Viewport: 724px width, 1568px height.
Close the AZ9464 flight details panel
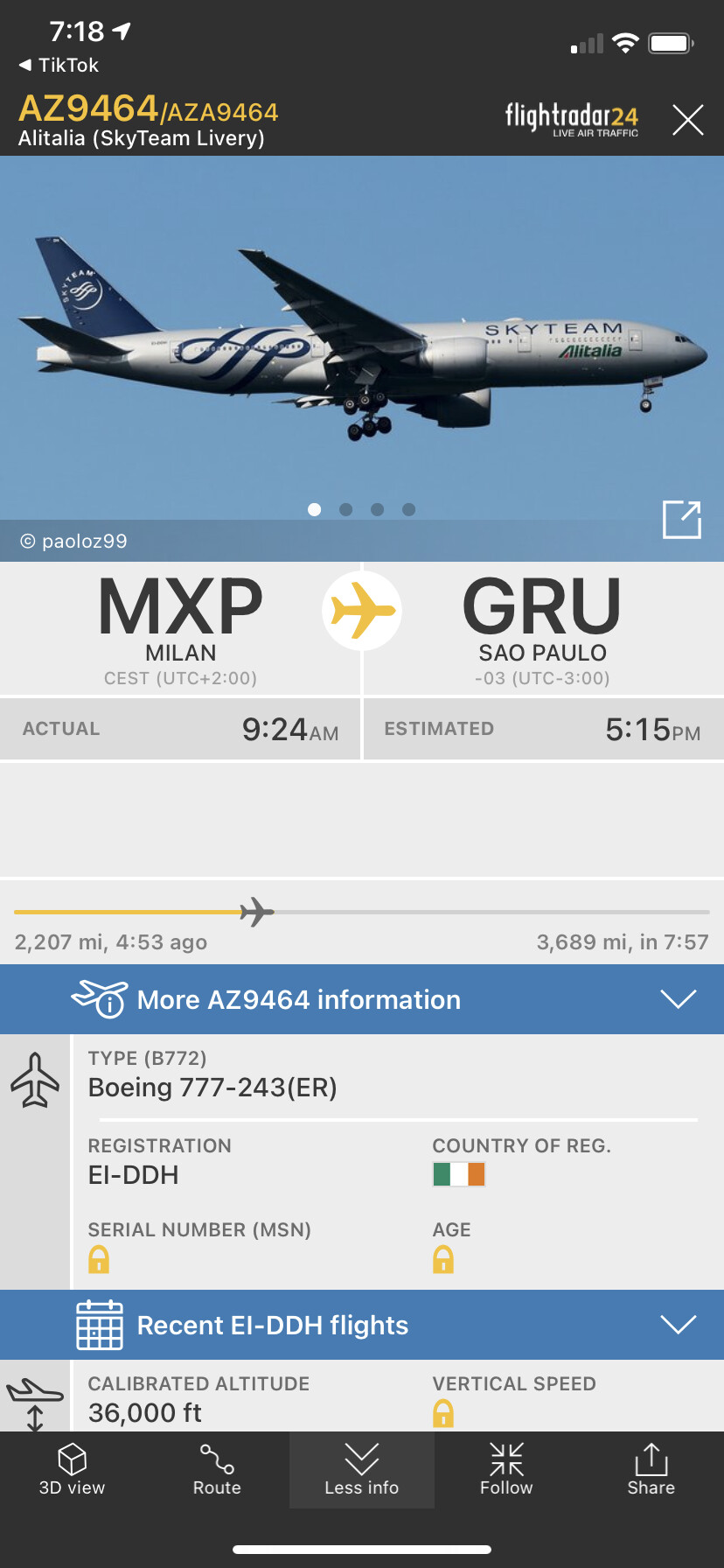tap(688, 120)
